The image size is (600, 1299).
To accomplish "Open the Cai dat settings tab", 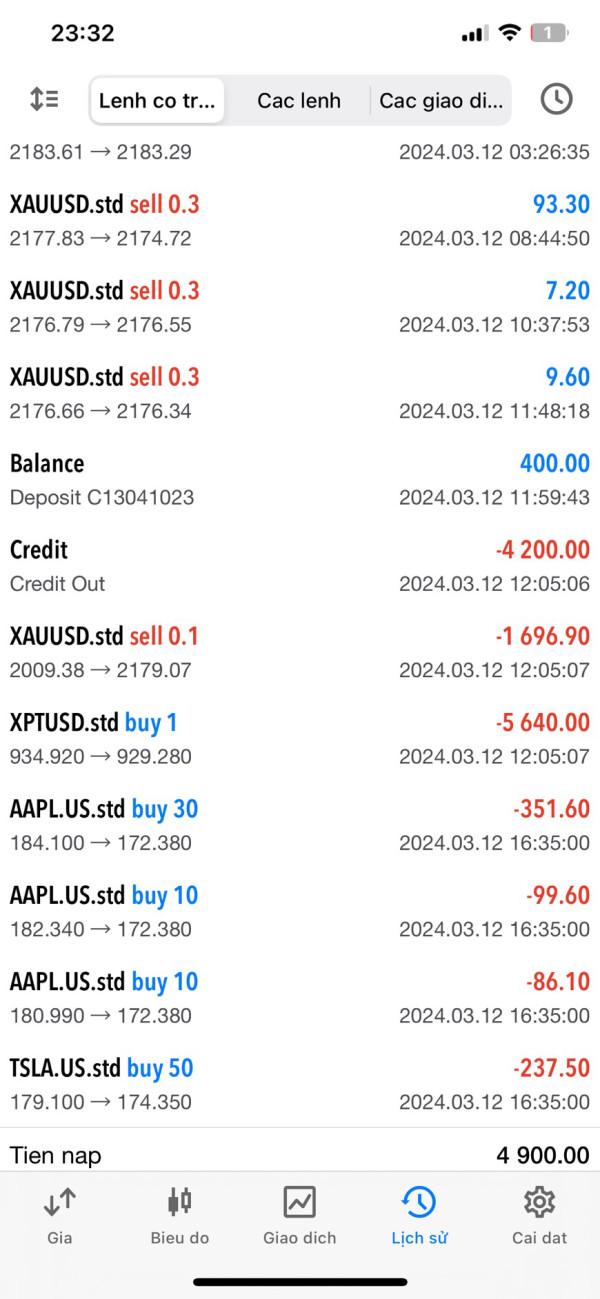I will 540,1215.
